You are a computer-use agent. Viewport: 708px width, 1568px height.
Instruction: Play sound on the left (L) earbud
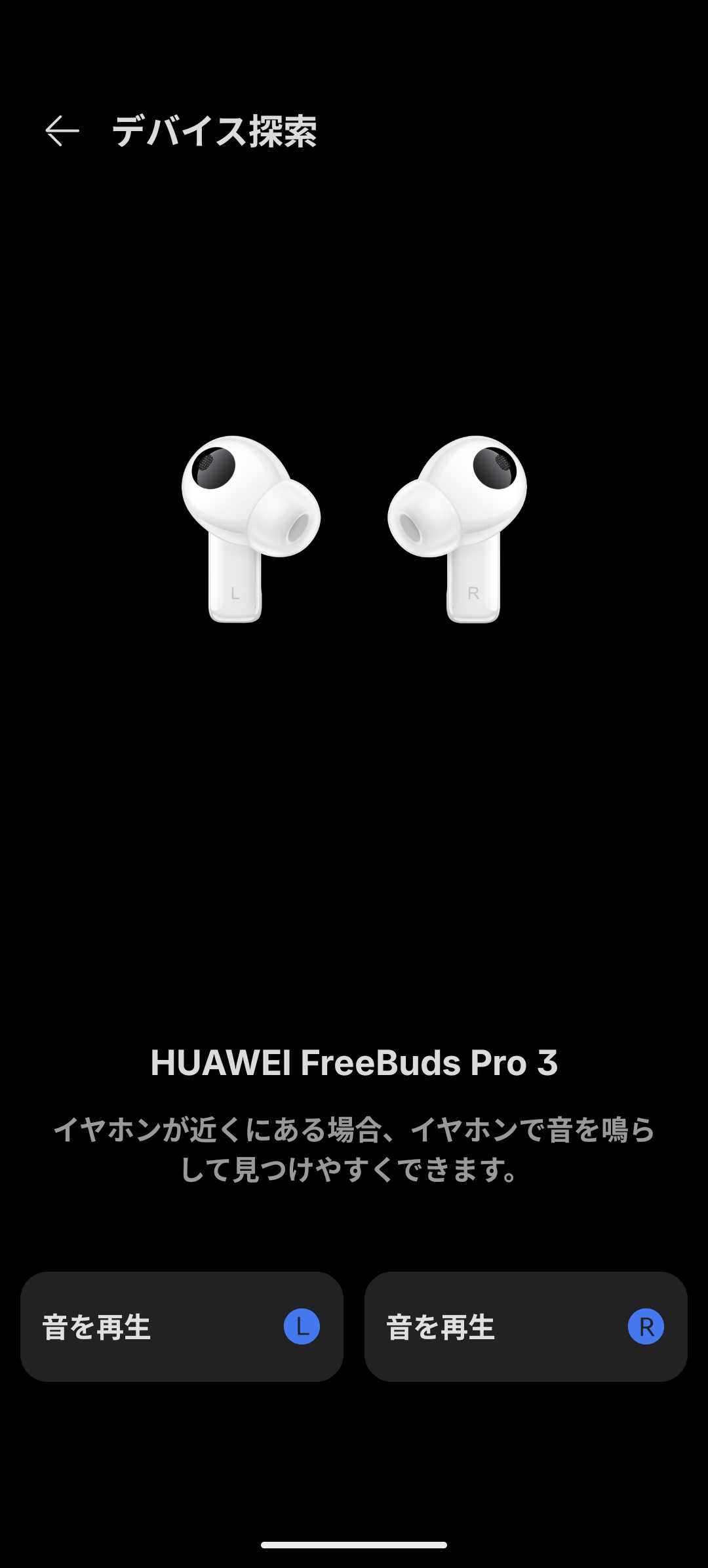tap(182, 1327)
